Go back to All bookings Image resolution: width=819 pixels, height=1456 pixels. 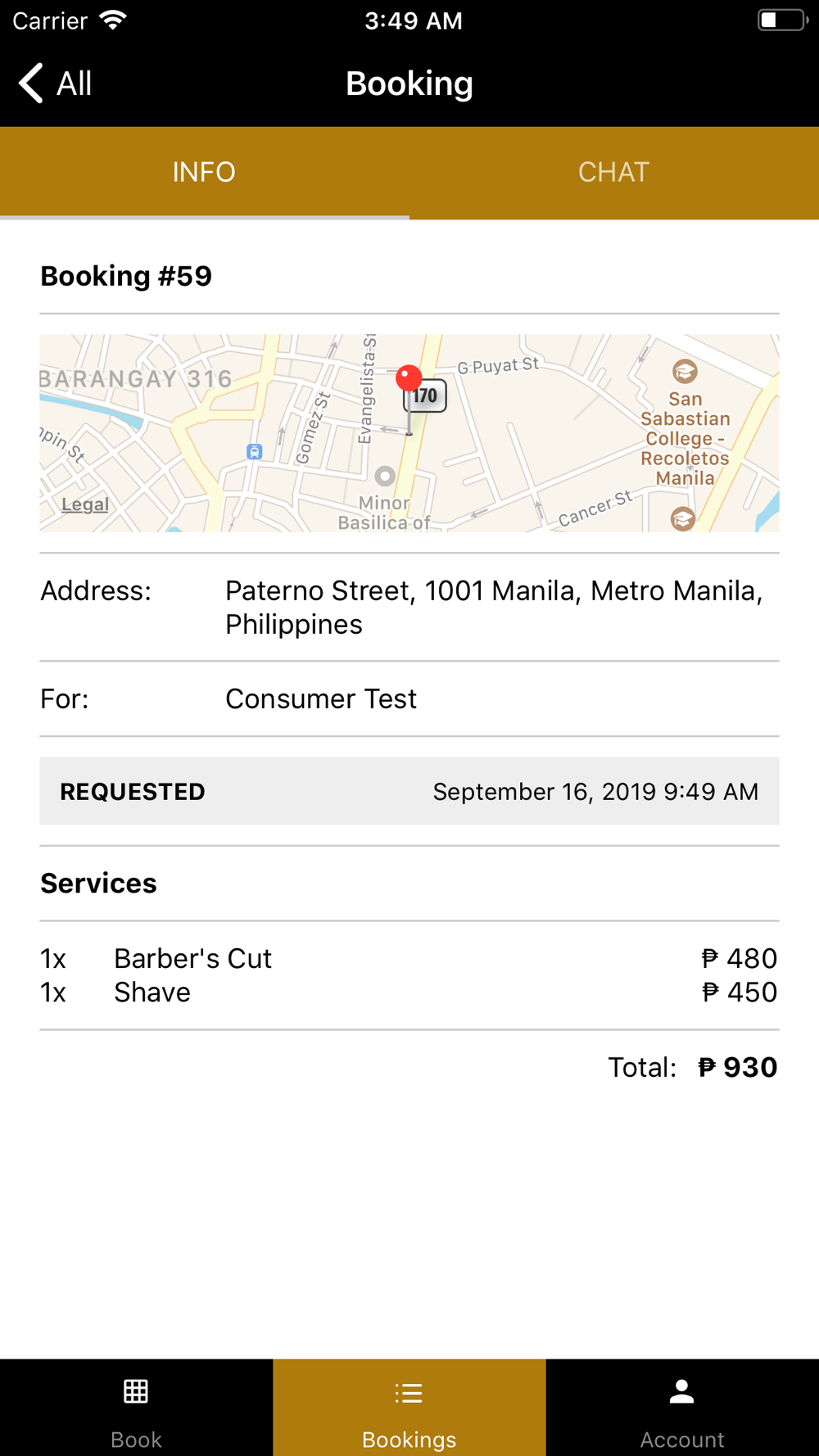click(55, 84)
